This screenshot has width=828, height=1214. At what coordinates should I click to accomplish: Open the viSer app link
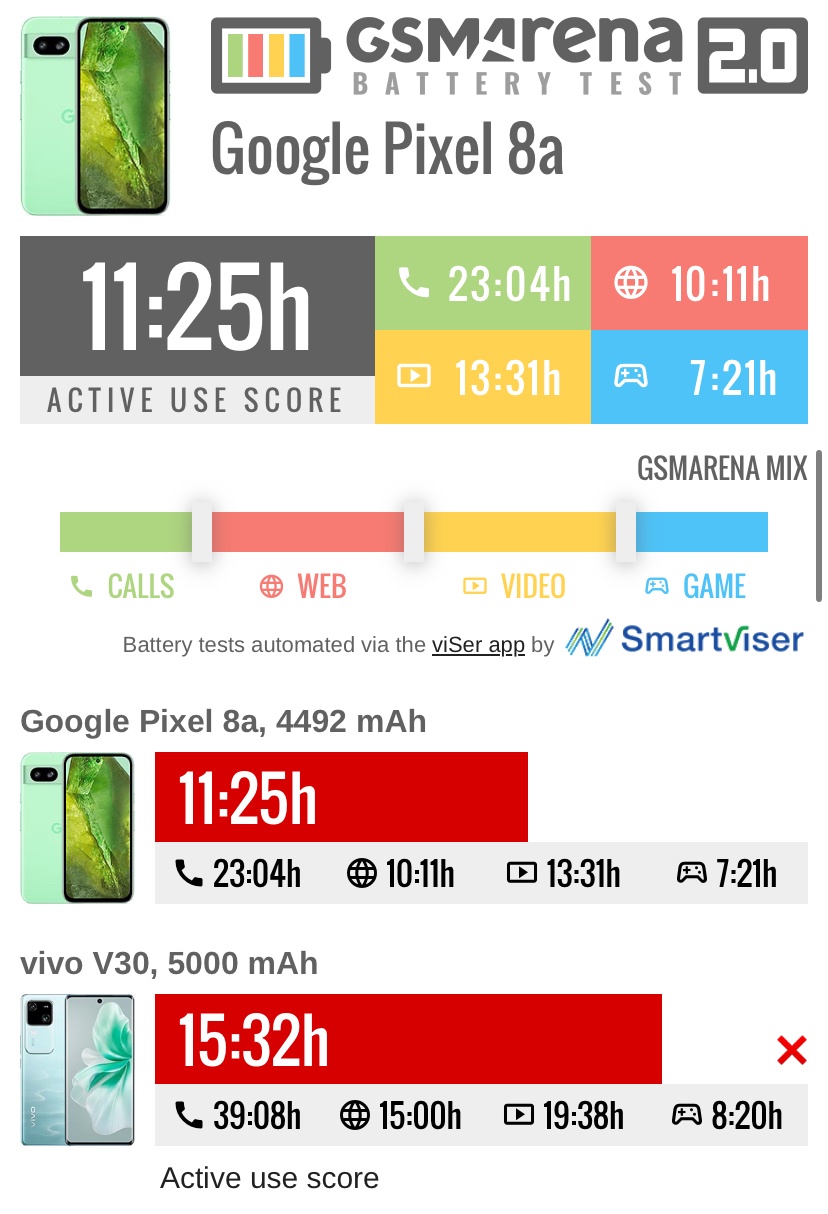coord(478,645)
